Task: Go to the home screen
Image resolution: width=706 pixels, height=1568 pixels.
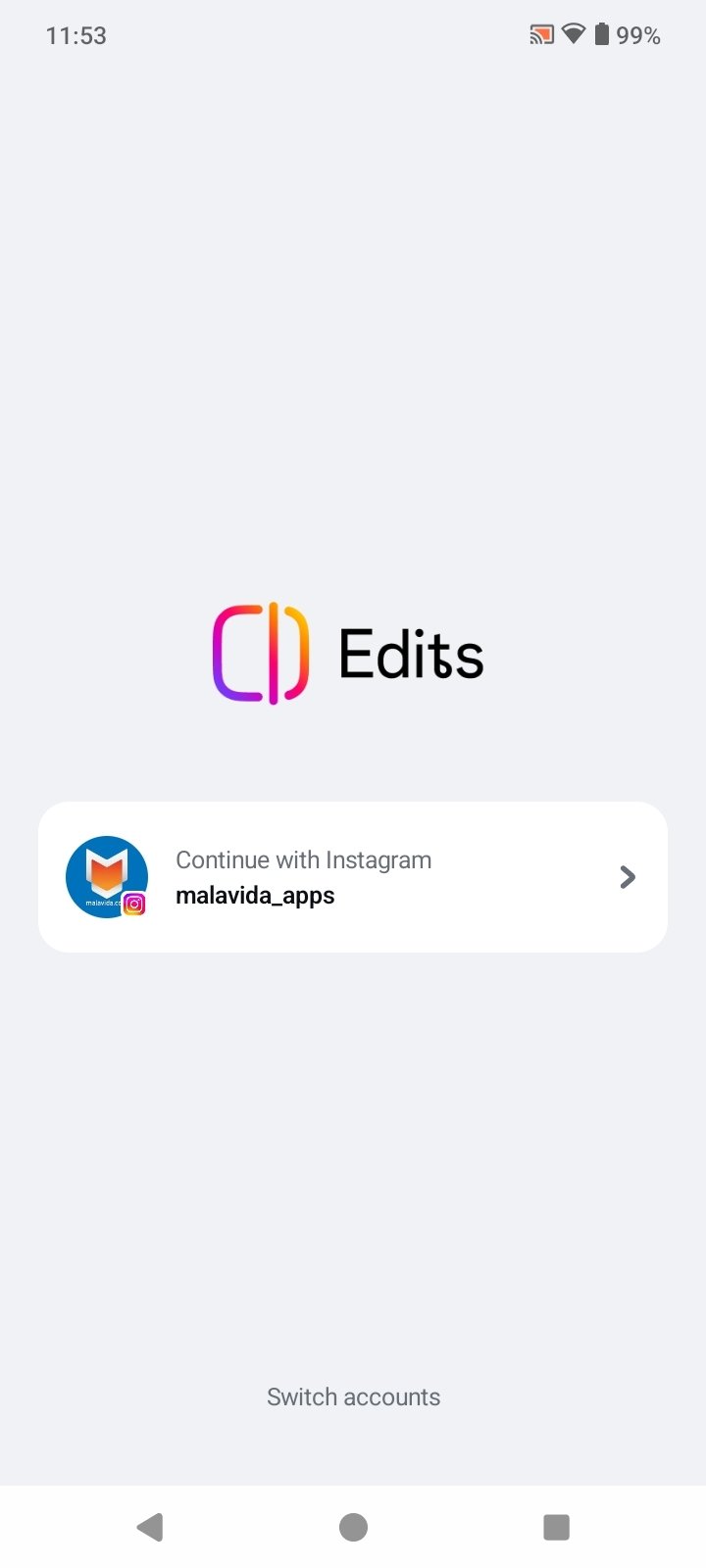Action: point(353,1527)
